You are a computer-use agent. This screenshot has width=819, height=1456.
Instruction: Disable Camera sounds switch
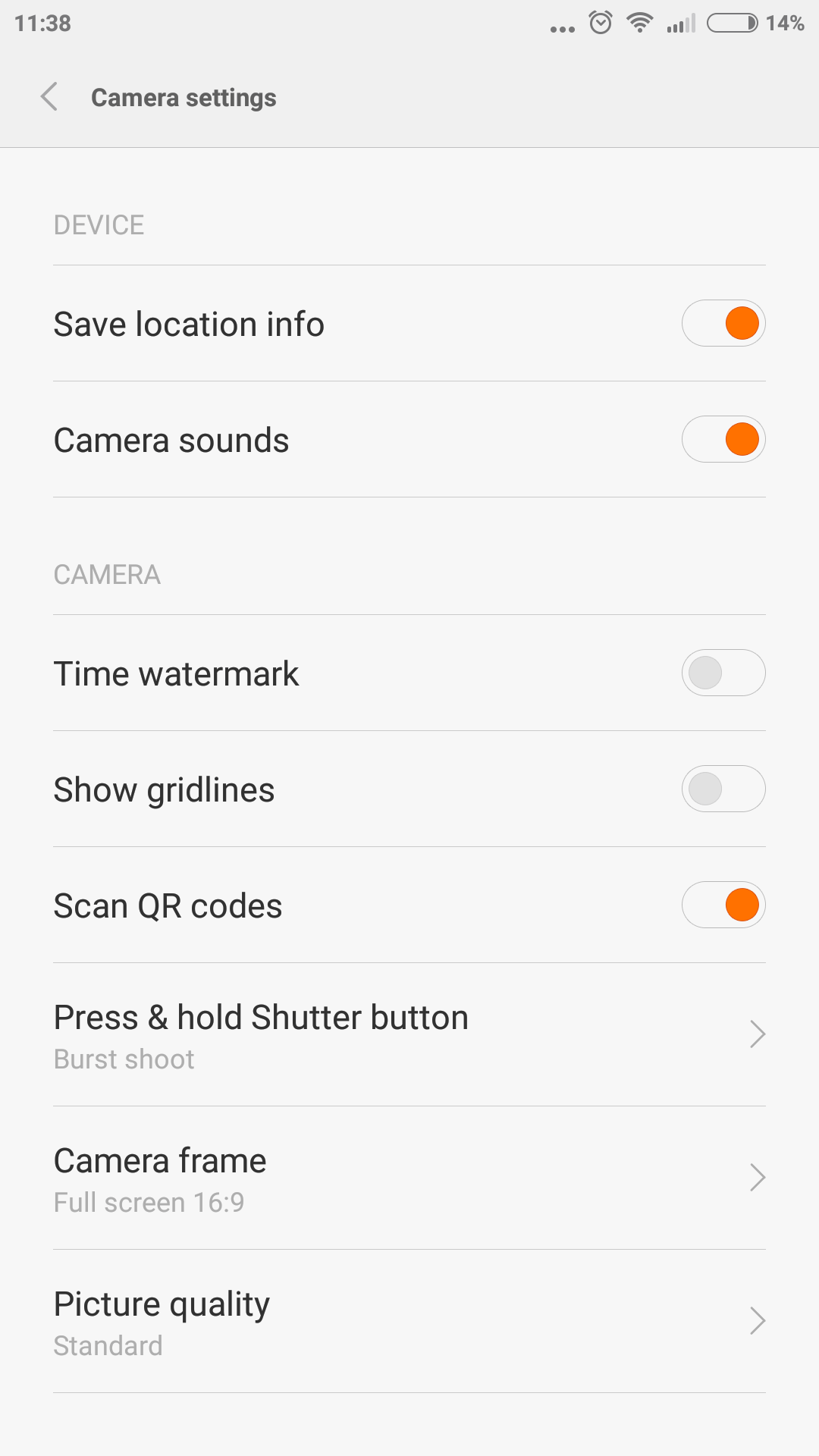723,440
